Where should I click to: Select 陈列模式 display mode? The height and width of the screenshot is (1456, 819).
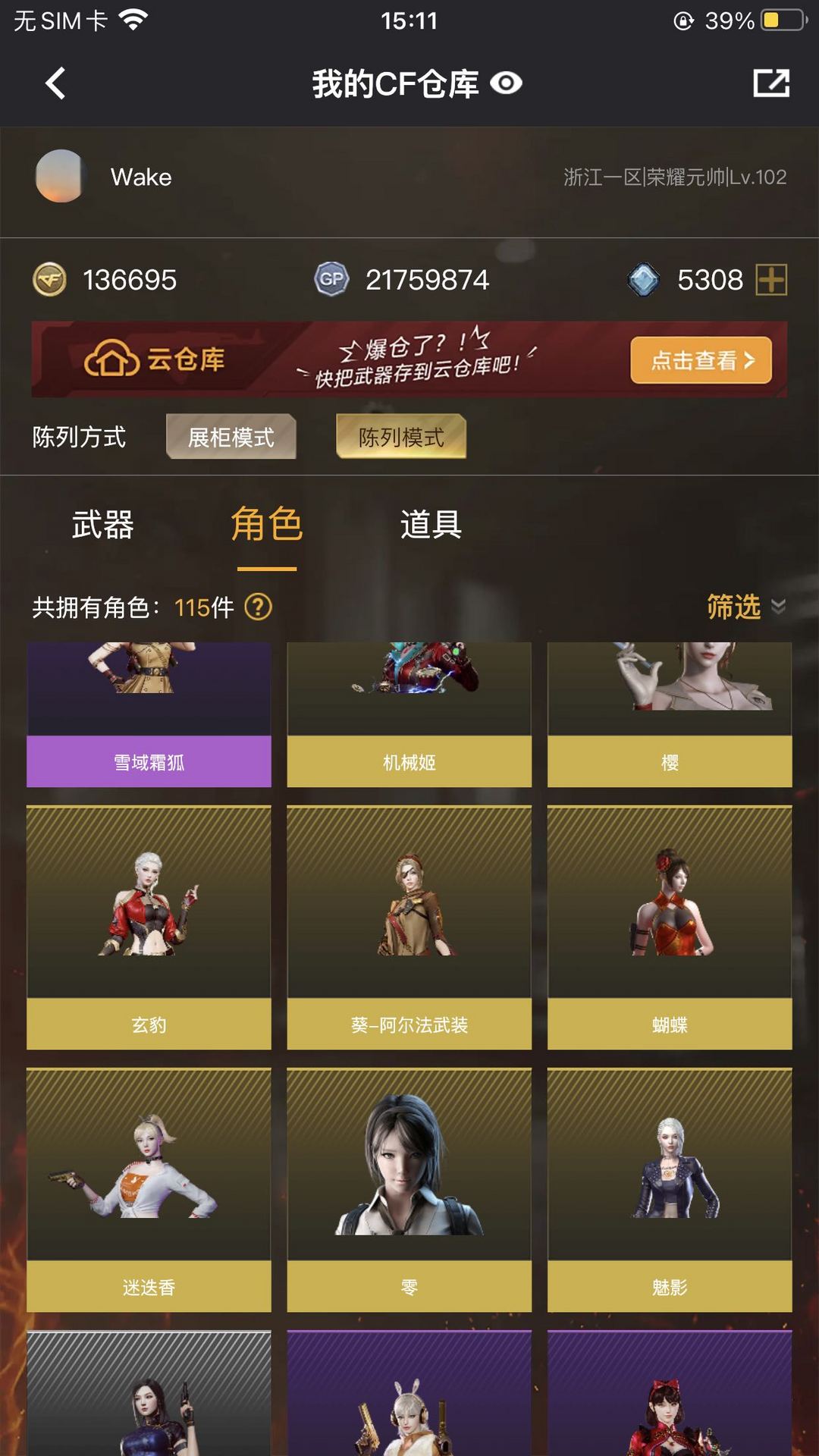[x=401, y=437]
